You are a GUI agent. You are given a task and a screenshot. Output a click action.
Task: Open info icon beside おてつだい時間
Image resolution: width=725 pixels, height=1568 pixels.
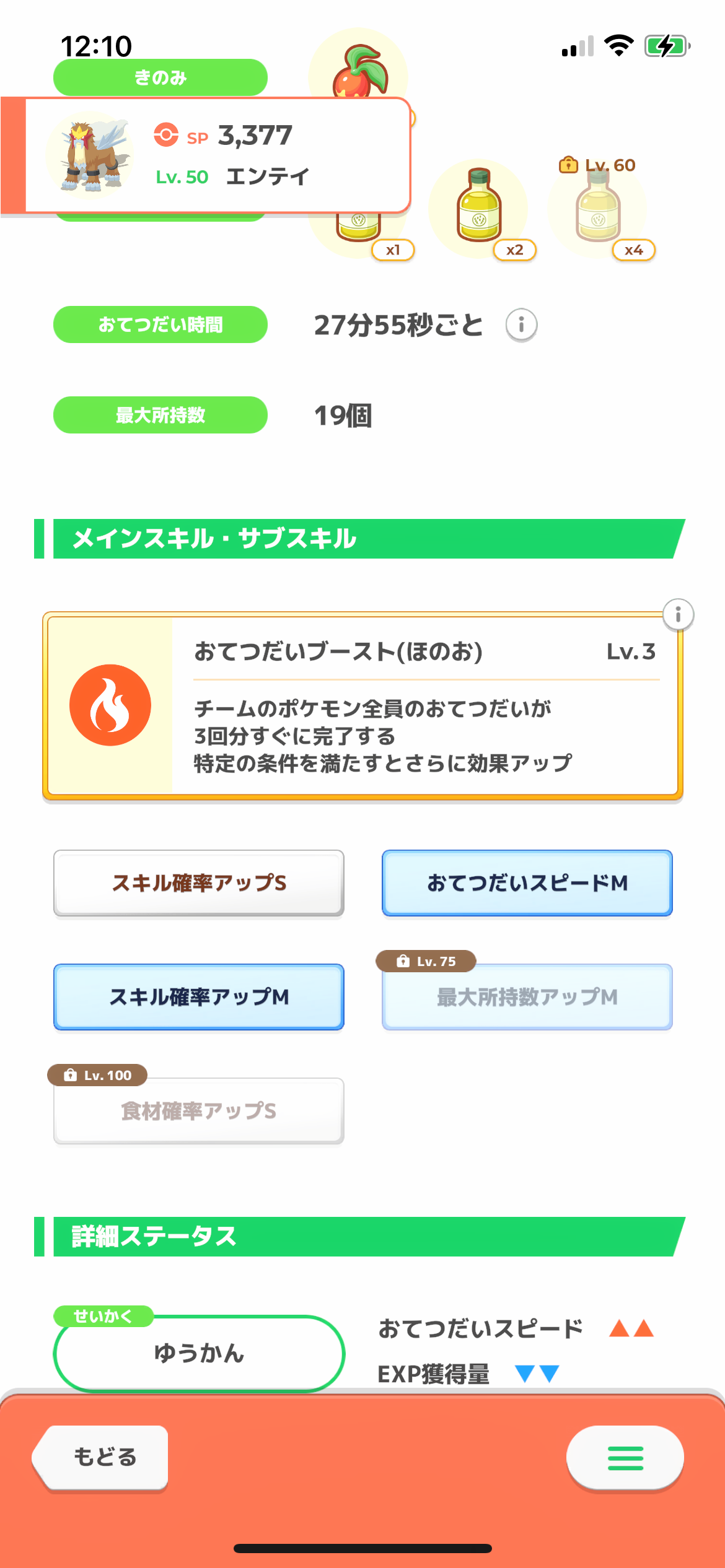(521, 324)
